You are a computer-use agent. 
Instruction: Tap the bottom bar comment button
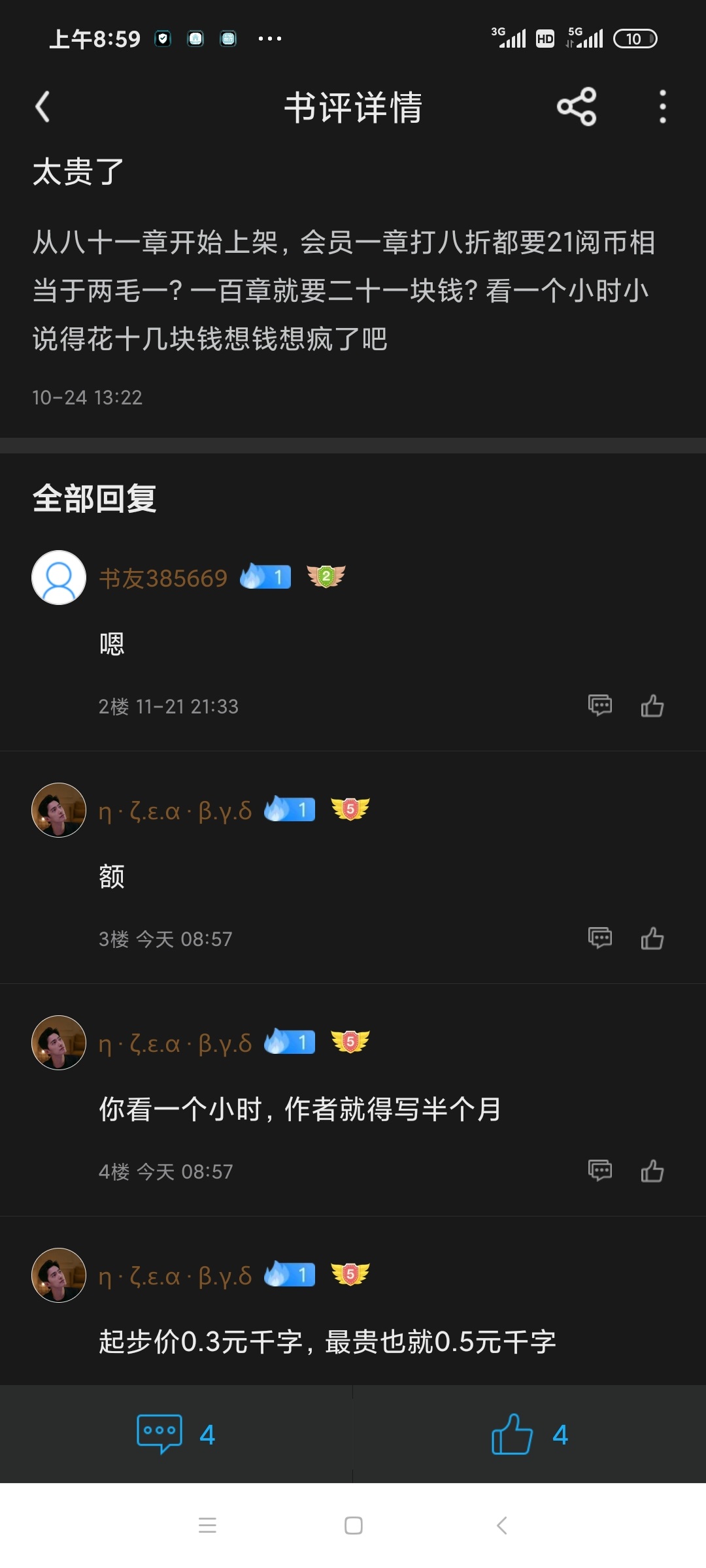pyautogui.click(x=176, y=1434)
